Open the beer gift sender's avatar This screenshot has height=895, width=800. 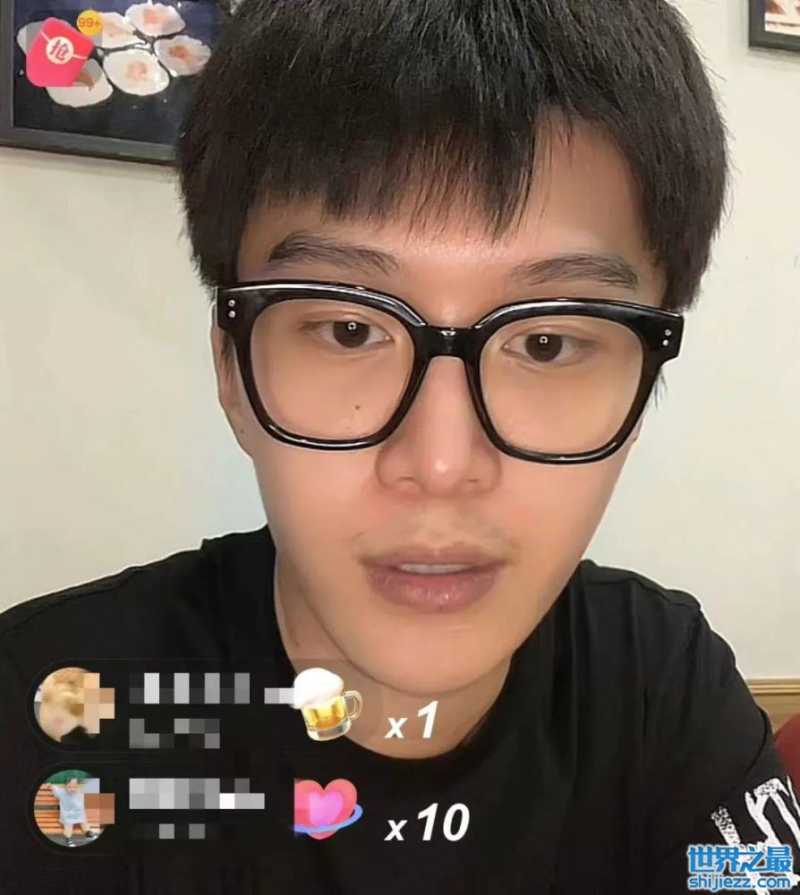tap(67, 703)
